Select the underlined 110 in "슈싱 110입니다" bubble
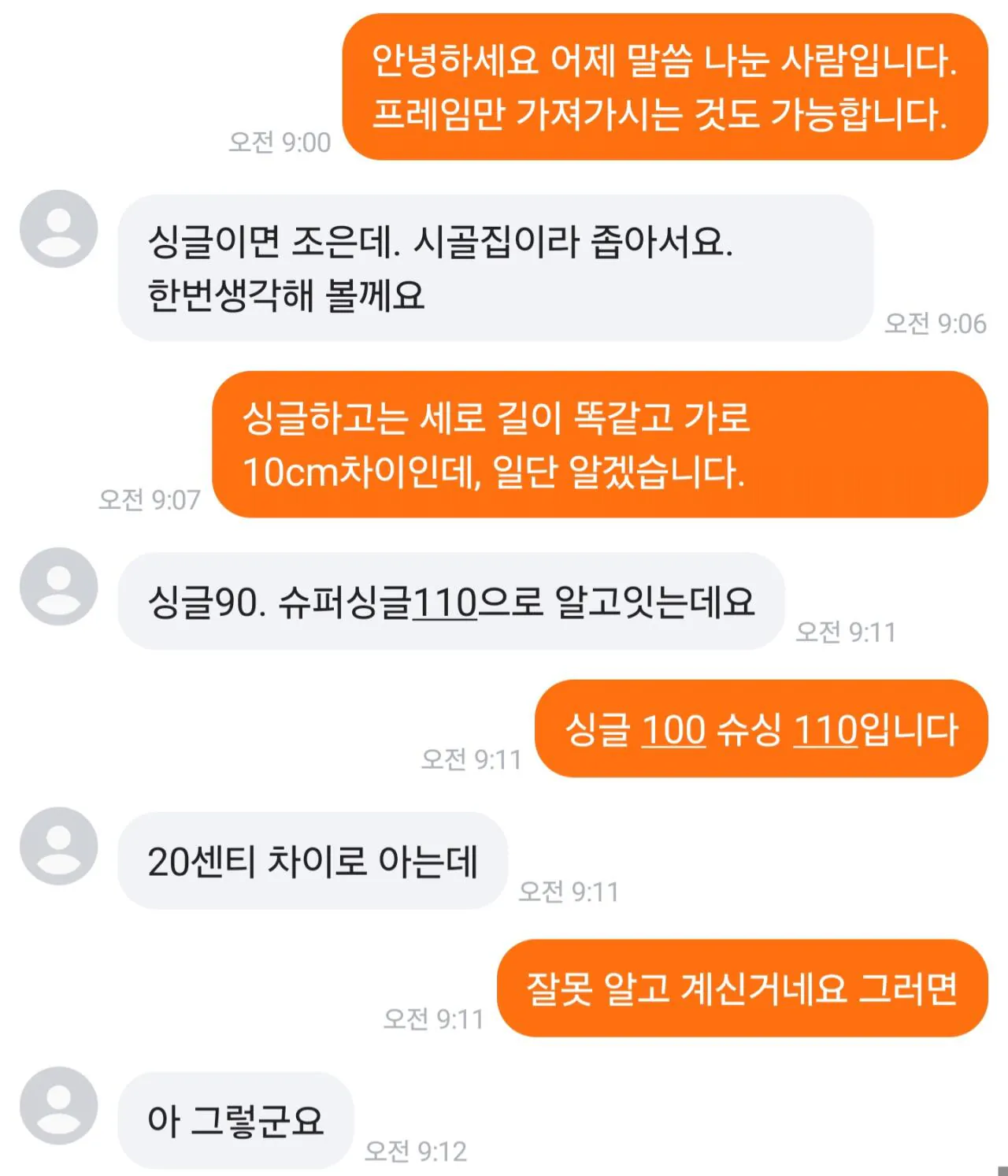Screen dimensions: 1008x1176 coord(825,729)
